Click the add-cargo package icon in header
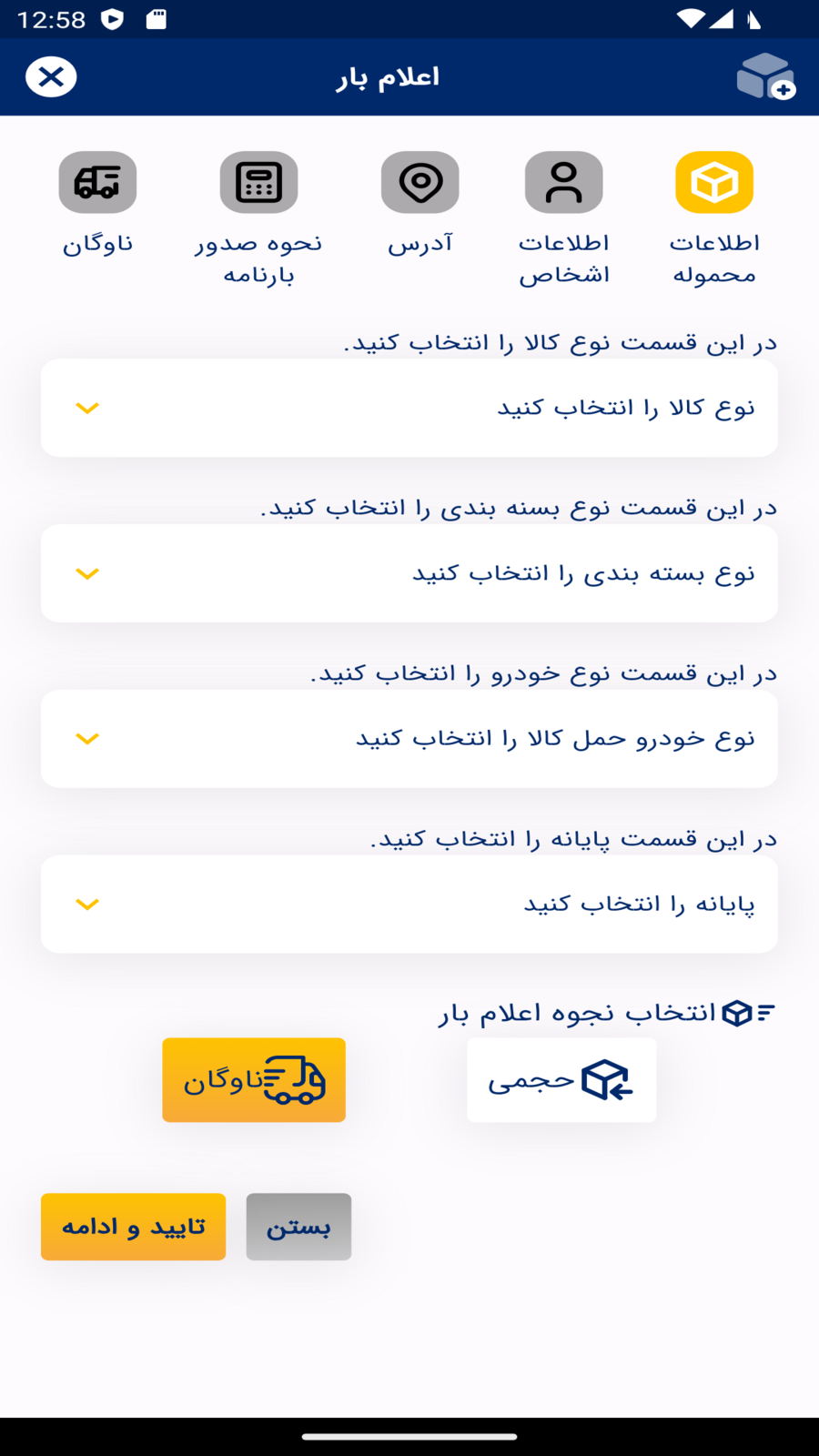Viewport: 819px width, 1456px height. tap(764, 76)
